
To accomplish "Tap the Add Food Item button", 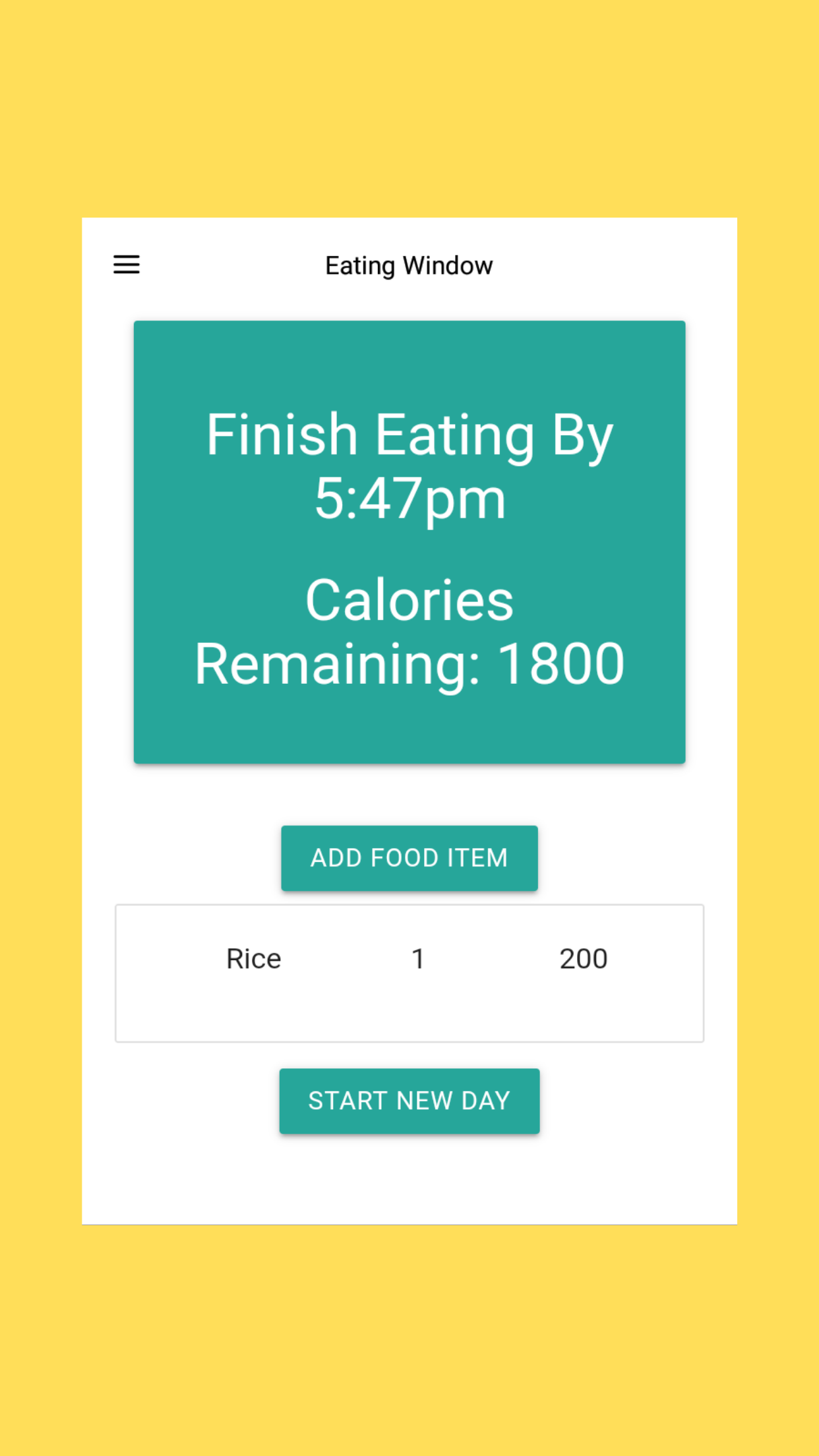I will click(x=409, y=858).
